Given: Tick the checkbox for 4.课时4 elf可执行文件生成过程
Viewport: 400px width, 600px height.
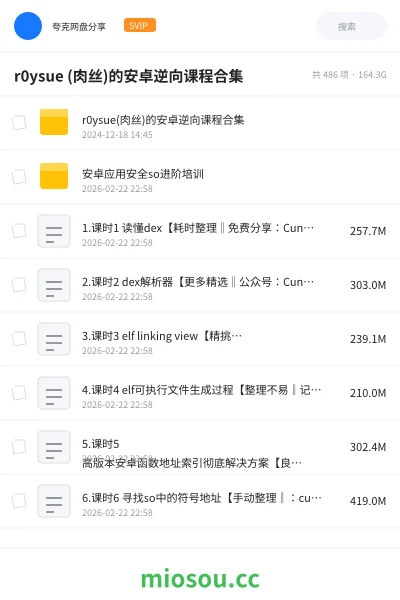Looking at the screenshot, I should (19, 392).
